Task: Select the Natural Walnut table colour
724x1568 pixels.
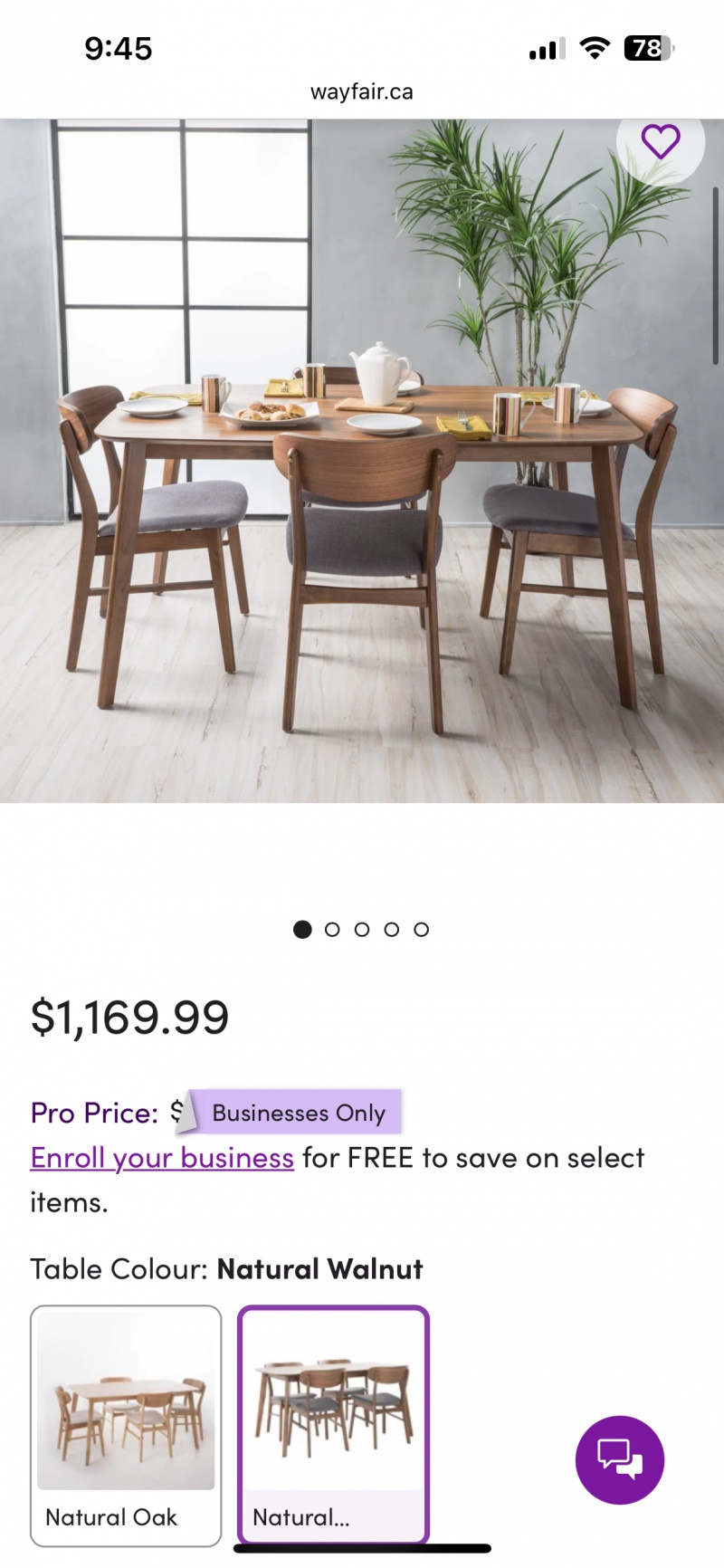Action: 333,1424
